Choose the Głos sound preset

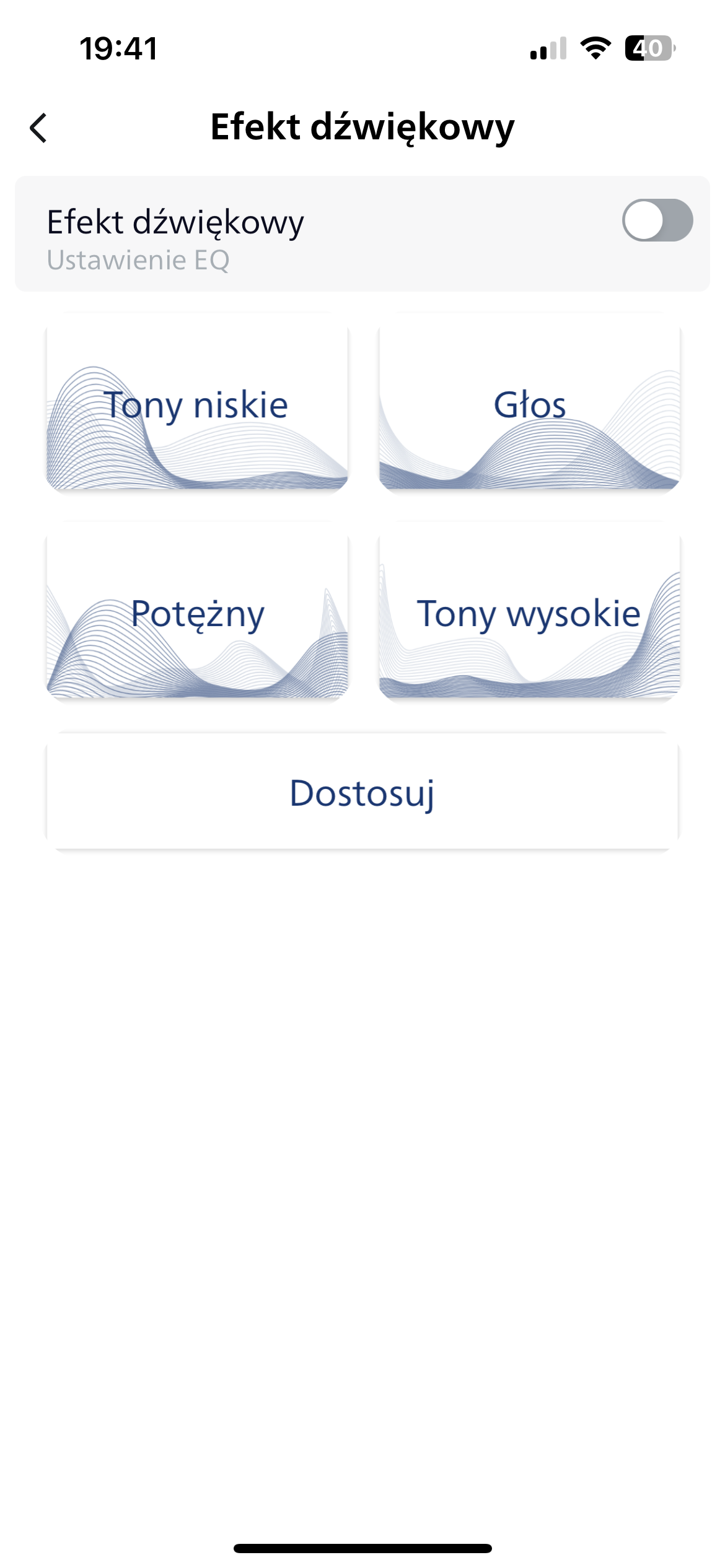pos(529,406)
